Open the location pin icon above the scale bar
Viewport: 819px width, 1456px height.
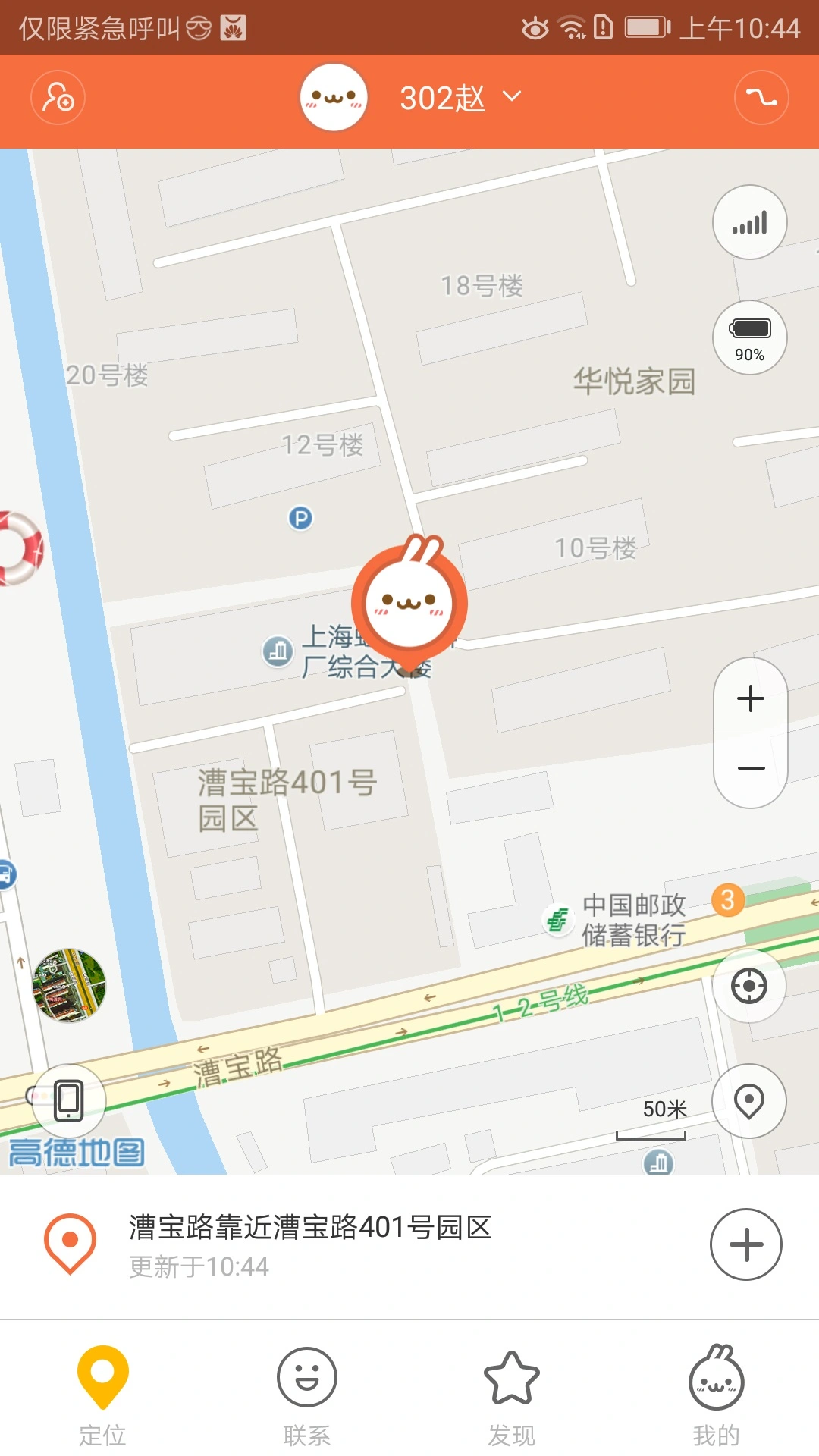(x=749, y=1101)
